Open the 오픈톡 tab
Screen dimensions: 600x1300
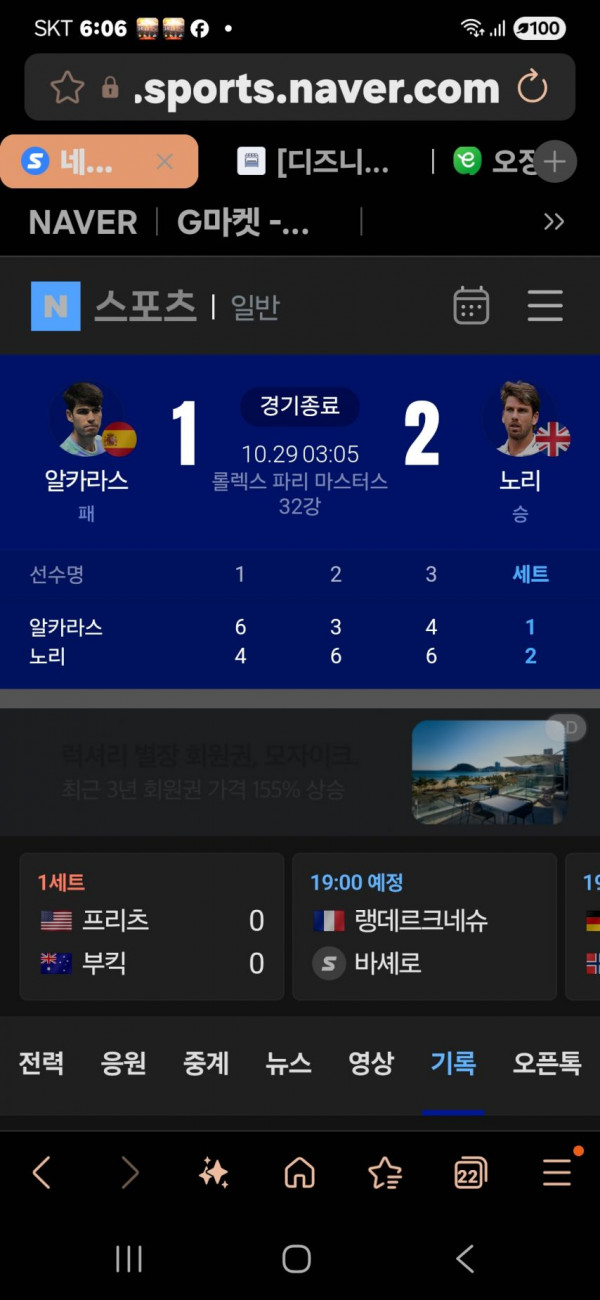pyautogui.click(x=546, y=1063)
